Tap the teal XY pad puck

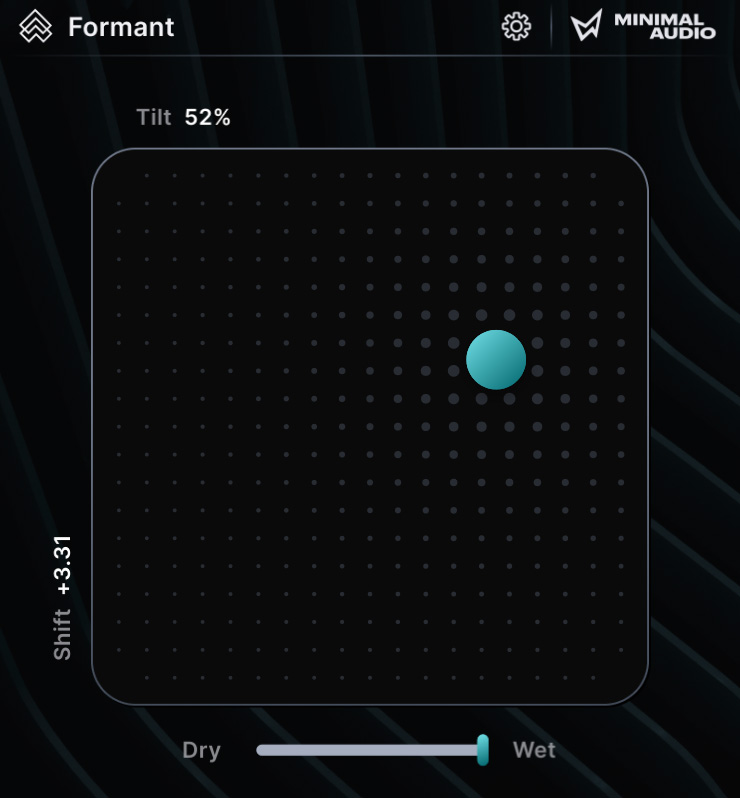(496, 360)
